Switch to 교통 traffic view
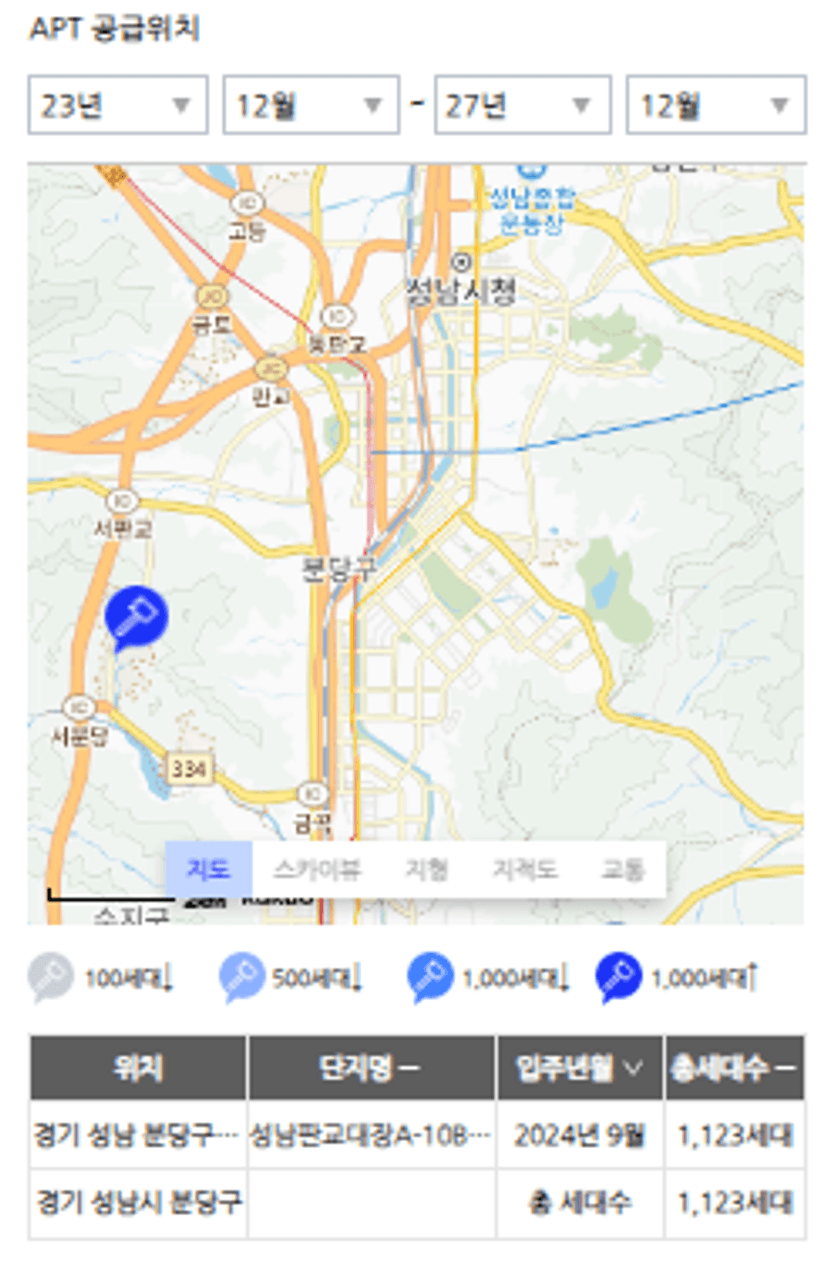Viewport: 827px width, 1261px height. pos(622,869)
